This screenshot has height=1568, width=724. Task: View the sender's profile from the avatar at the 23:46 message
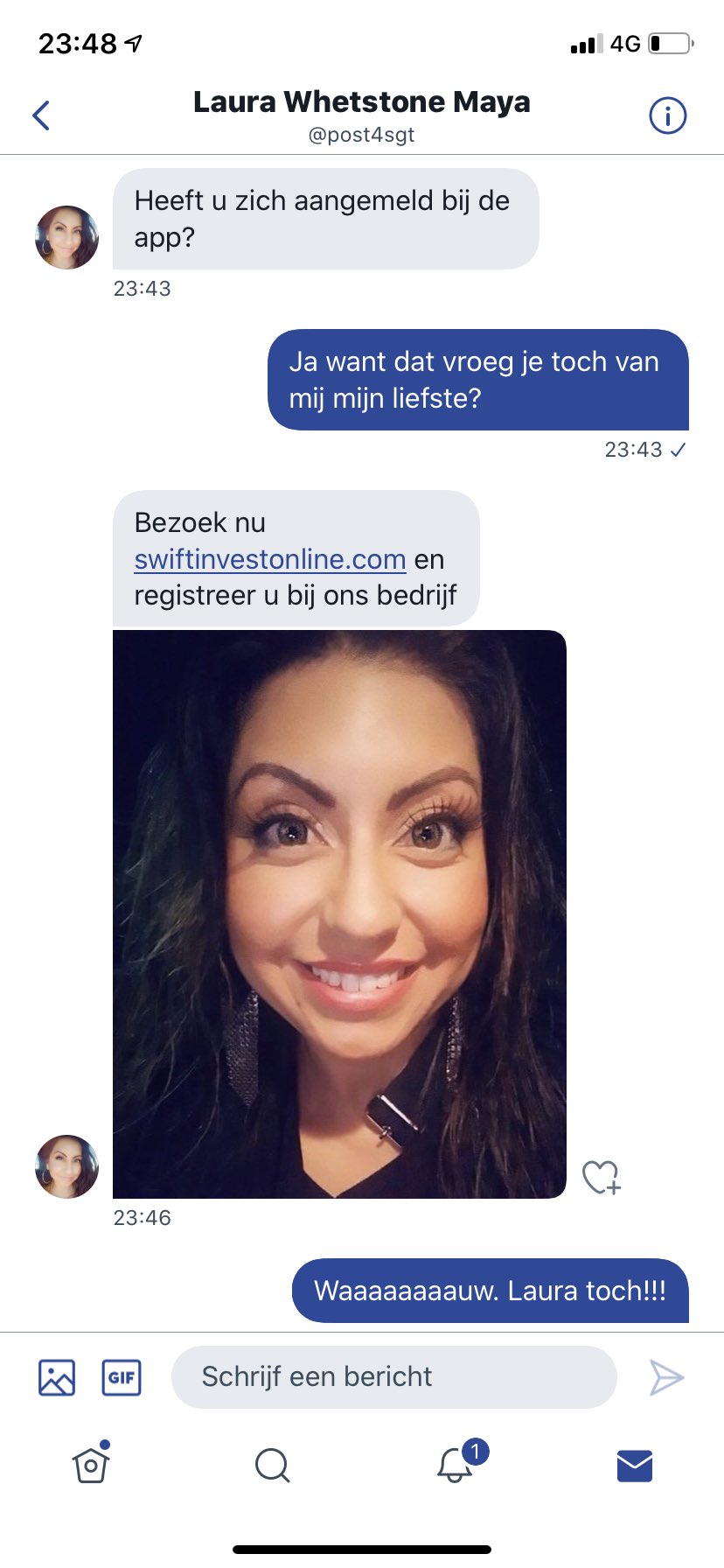click(x=66, y=1166)
